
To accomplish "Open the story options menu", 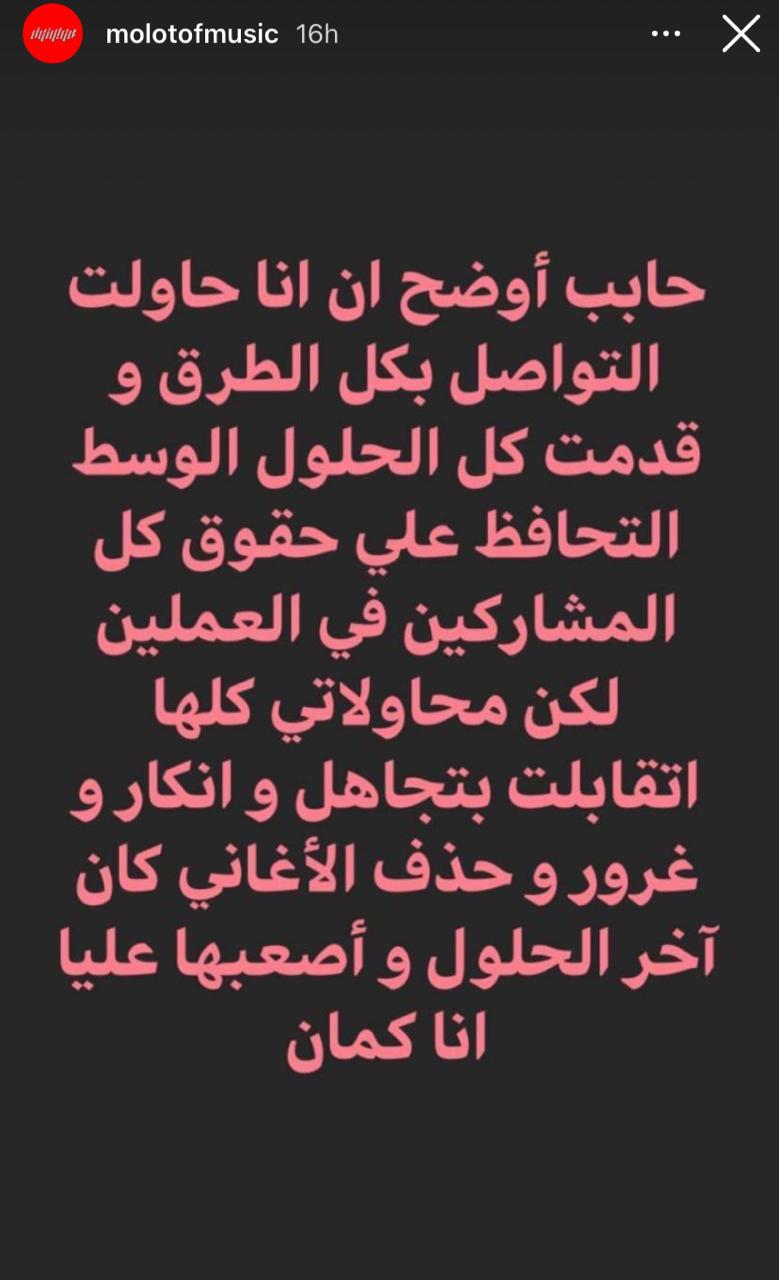I will tap(666, 34).
